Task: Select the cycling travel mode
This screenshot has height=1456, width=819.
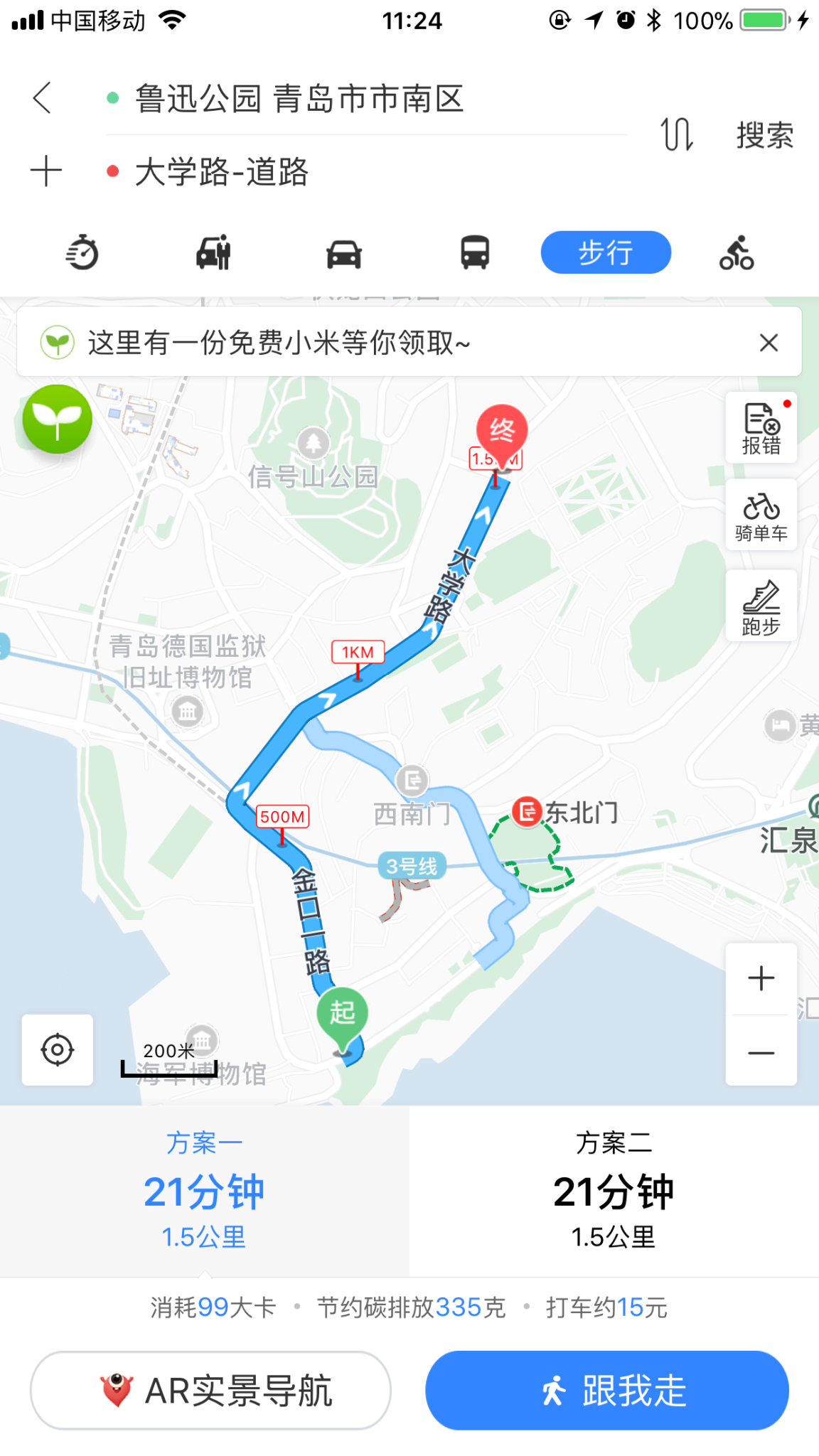Action: (x=737, y=253)
